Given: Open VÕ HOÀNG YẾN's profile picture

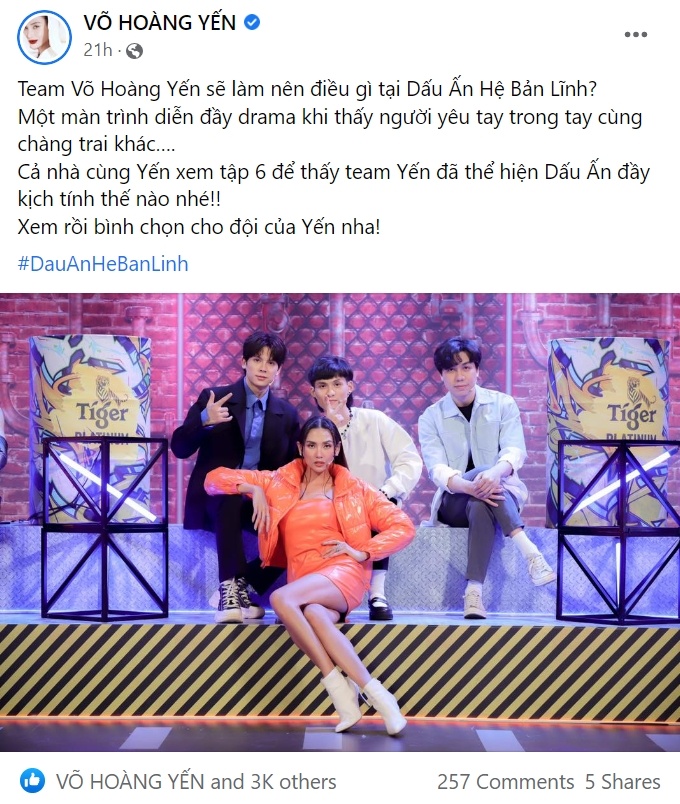Looking at the screenshot, I should (x=42, y=37).
